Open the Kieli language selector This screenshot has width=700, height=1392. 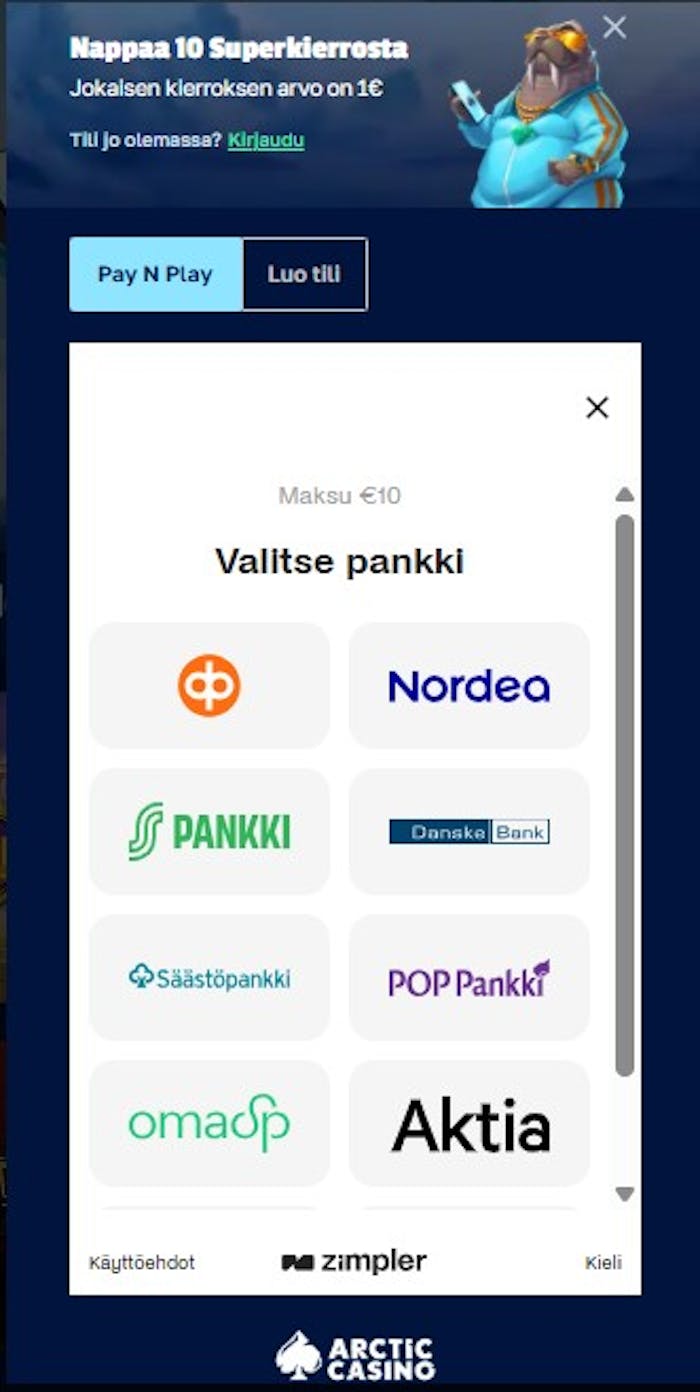pos(603,1263)
